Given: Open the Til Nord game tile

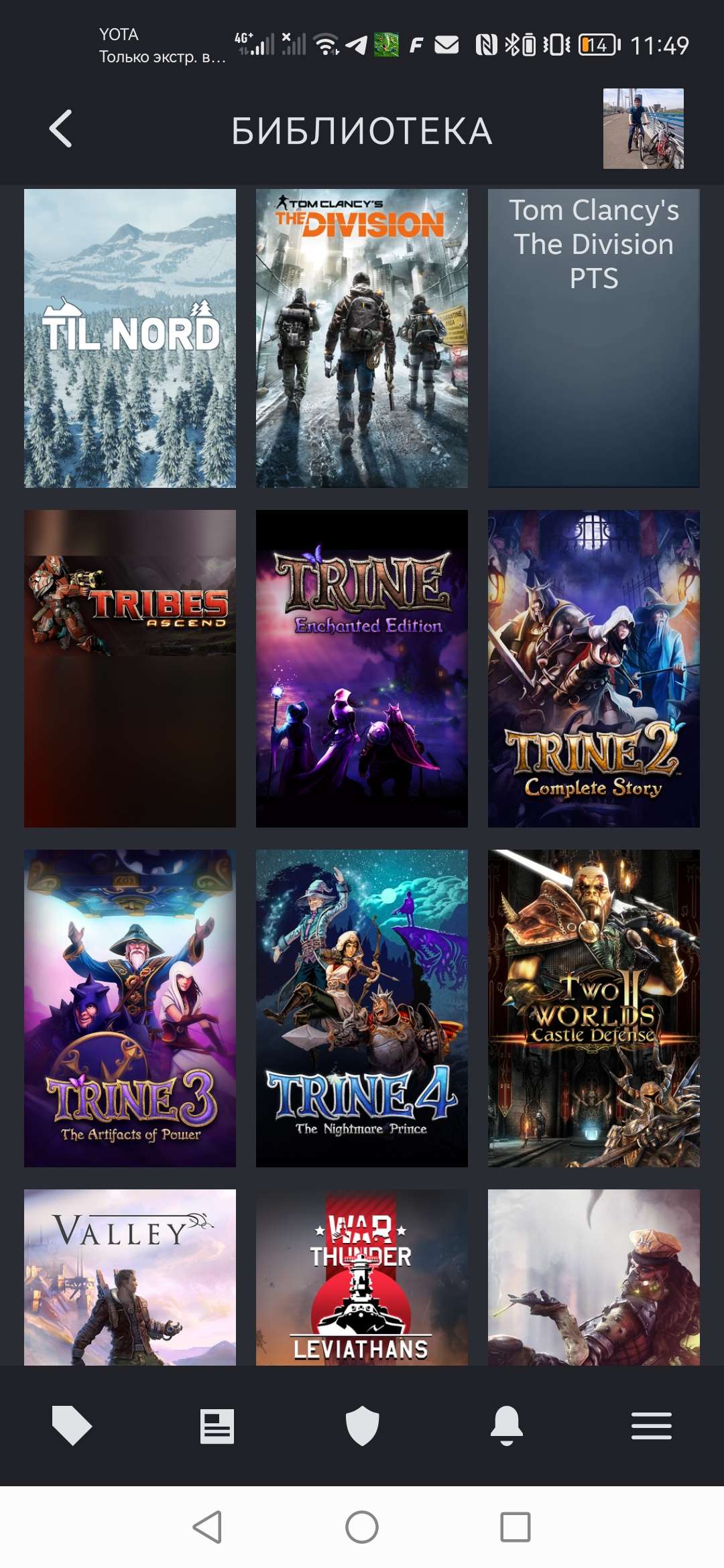Looking at the screenshot, I should pyautogui.click(x=130, y=338).
